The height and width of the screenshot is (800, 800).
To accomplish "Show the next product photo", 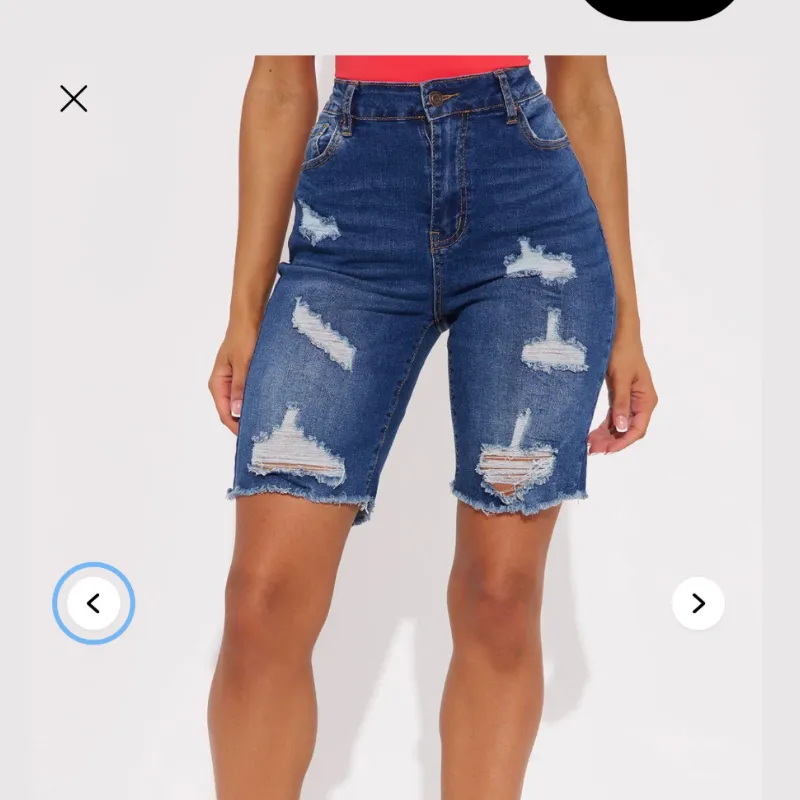I will 698,603.
